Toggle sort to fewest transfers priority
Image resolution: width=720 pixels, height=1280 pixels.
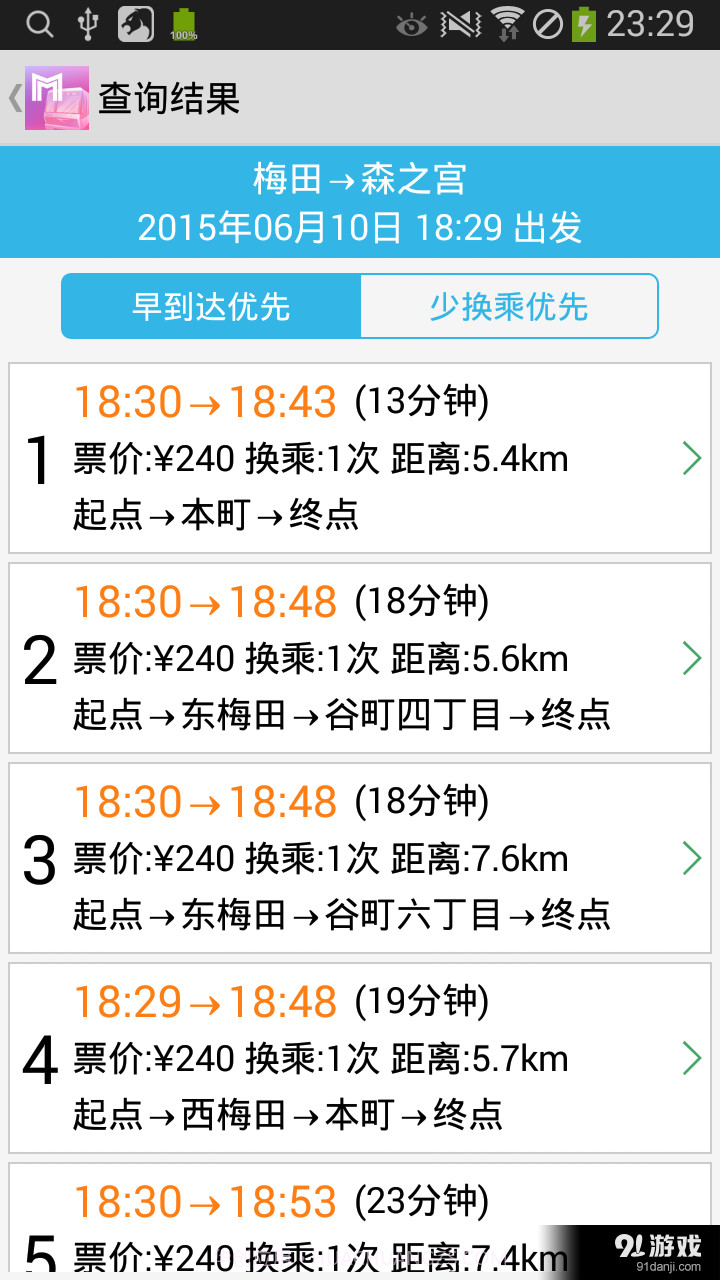[x=509, y=306]
